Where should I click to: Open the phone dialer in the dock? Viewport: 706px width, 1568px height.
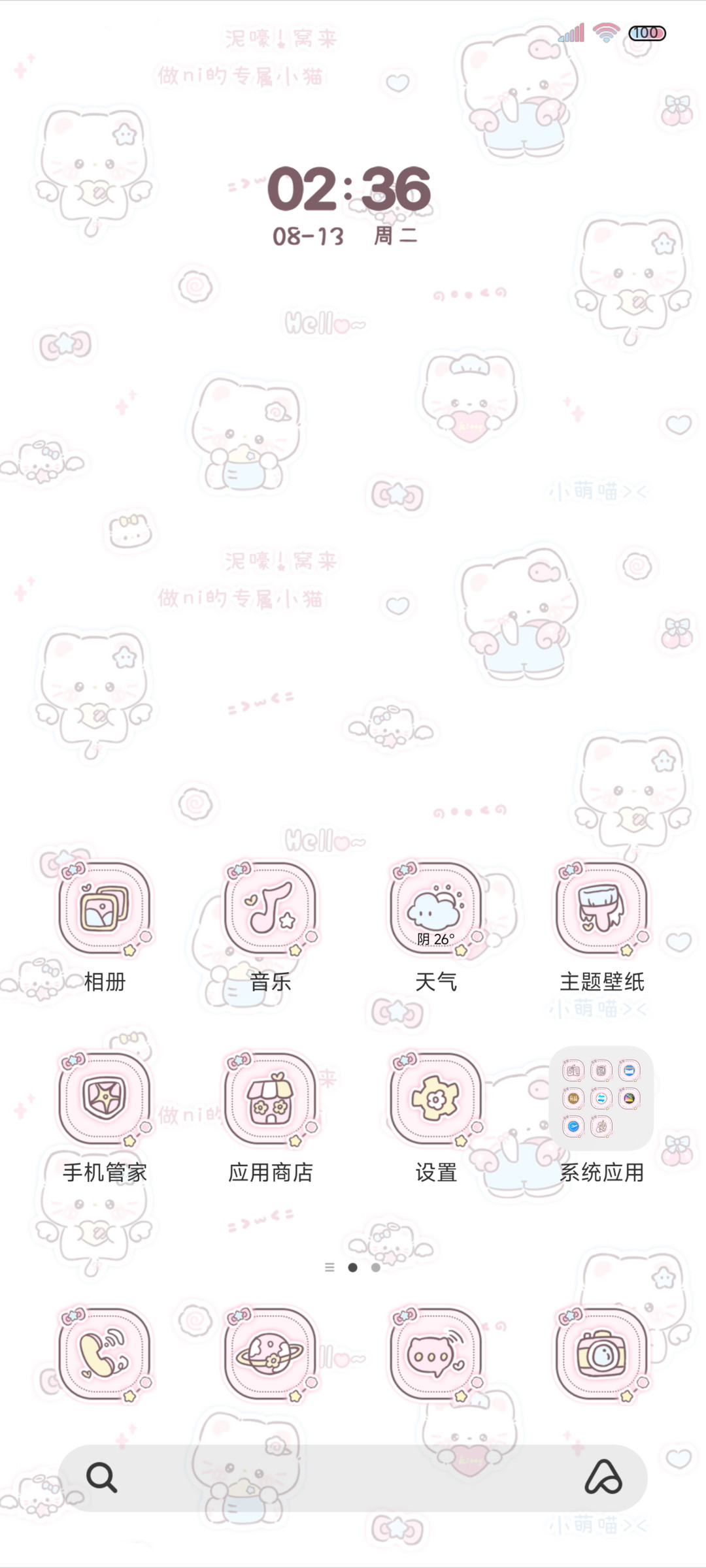105,1355
